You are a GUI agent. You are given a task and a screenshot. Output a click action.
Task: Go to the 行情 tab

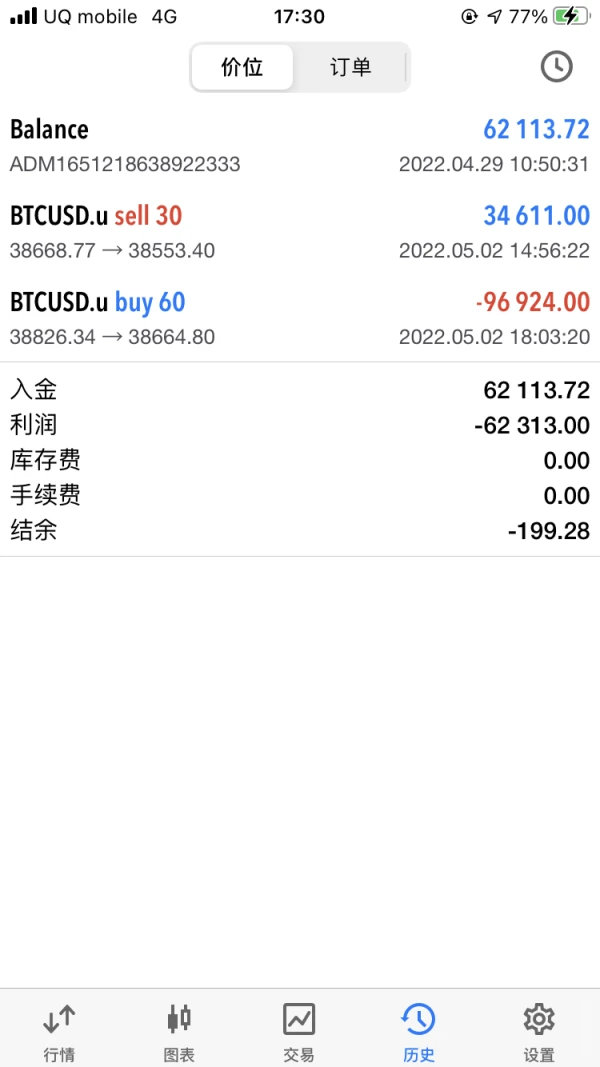click(x=59, y=1032)
